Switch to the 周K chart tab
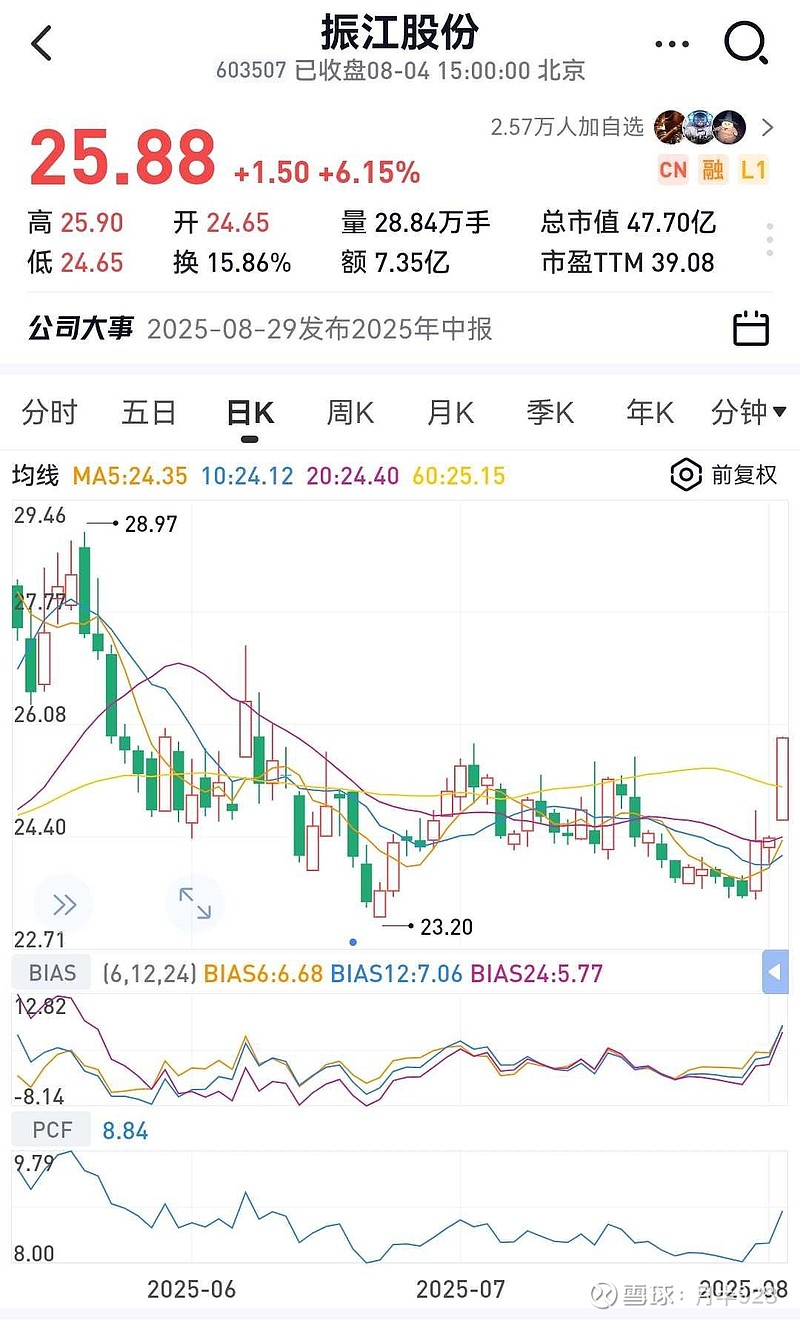The image size is (800, 1320). (350, 412)
